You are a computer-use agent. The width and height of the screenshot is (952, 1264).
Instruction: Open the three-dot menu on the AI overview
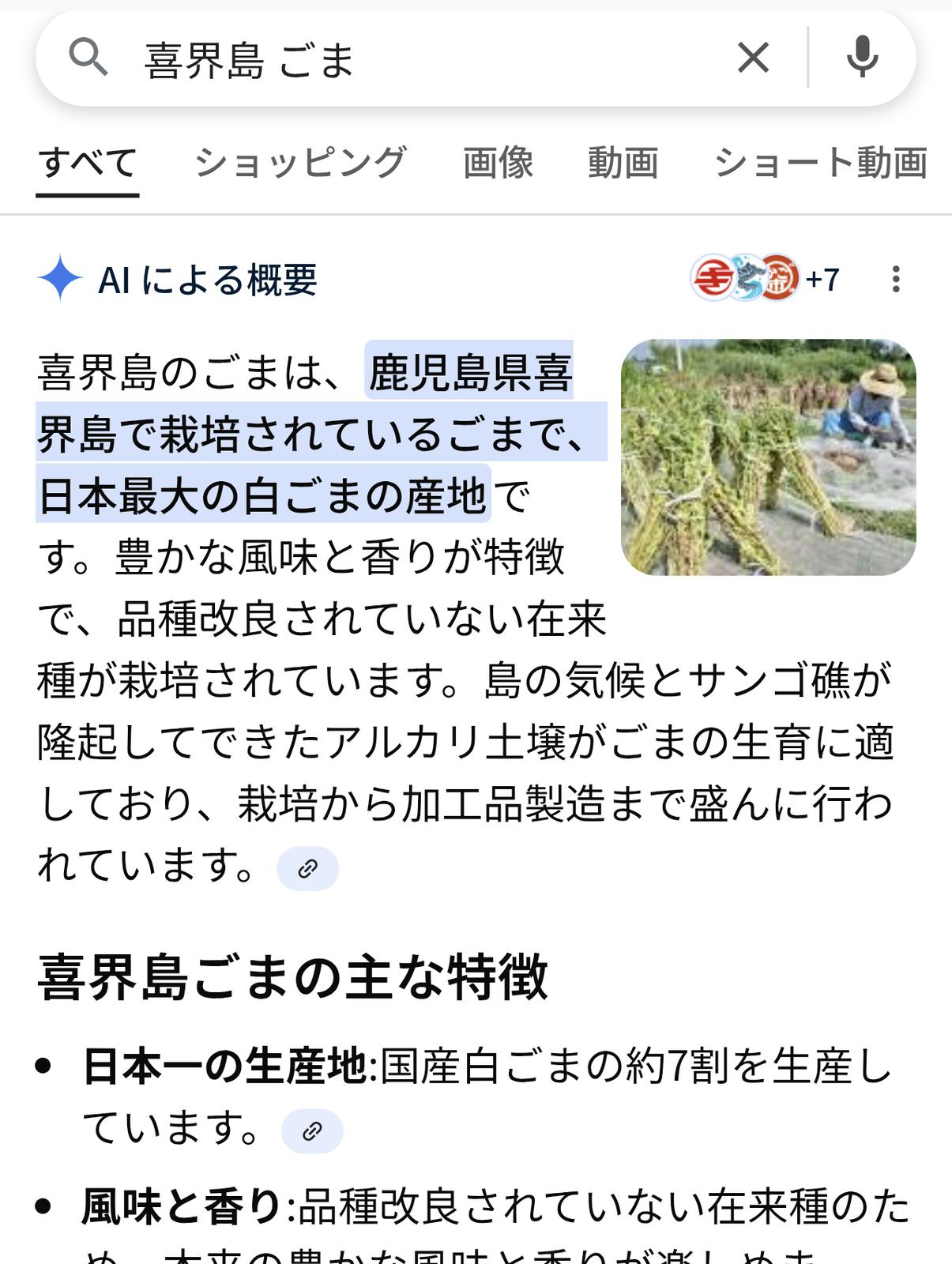point(897,279)
